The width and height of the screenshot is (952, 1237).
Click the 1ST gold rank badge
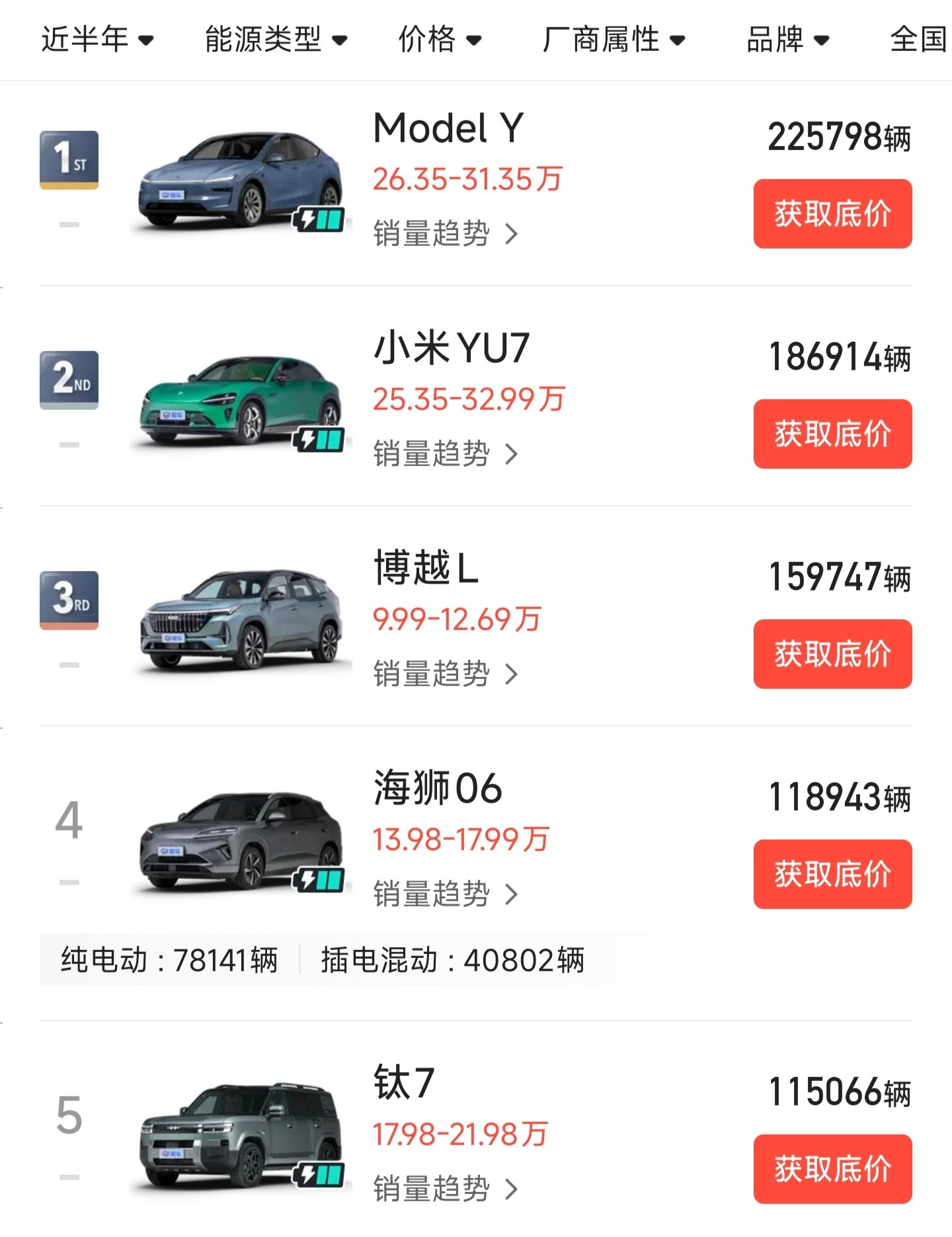coord(69,159)
